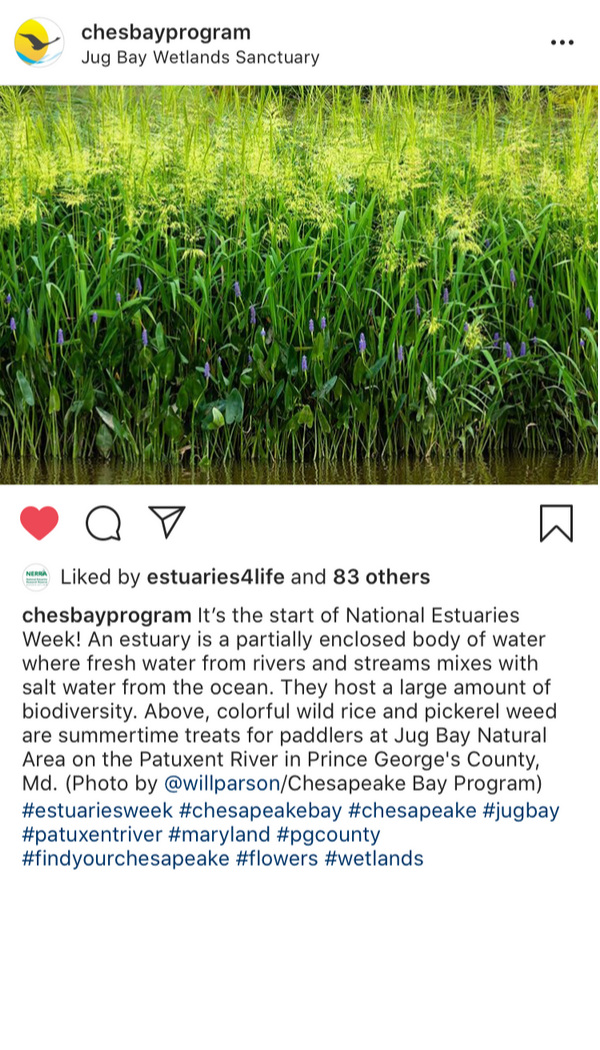Unlike the post with the red heart
Screen dimensions: 600x1050
40,523
